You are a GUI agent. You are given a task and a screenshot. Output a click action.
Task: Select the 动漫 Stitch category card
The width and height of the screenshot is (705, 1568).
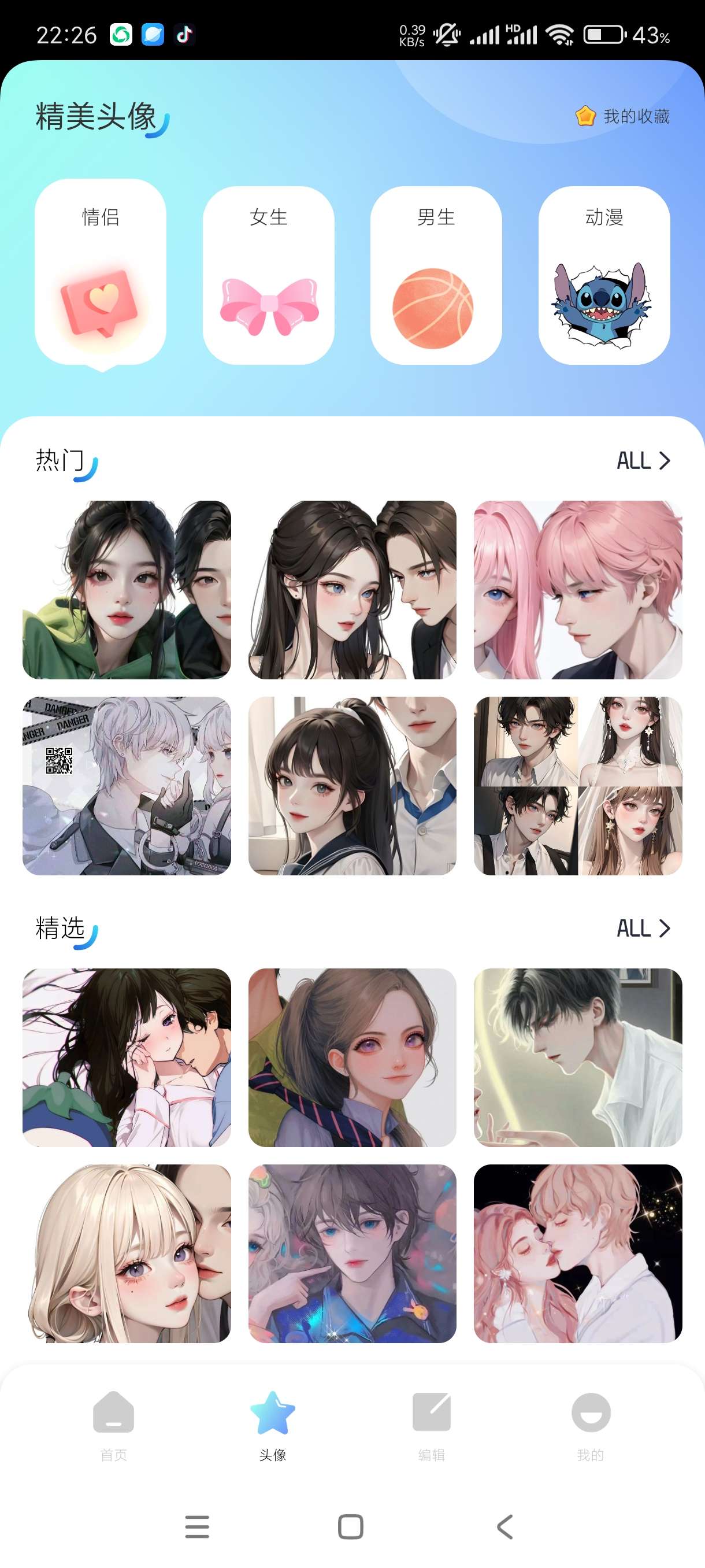pyautogui.click(x=603, y=275)
